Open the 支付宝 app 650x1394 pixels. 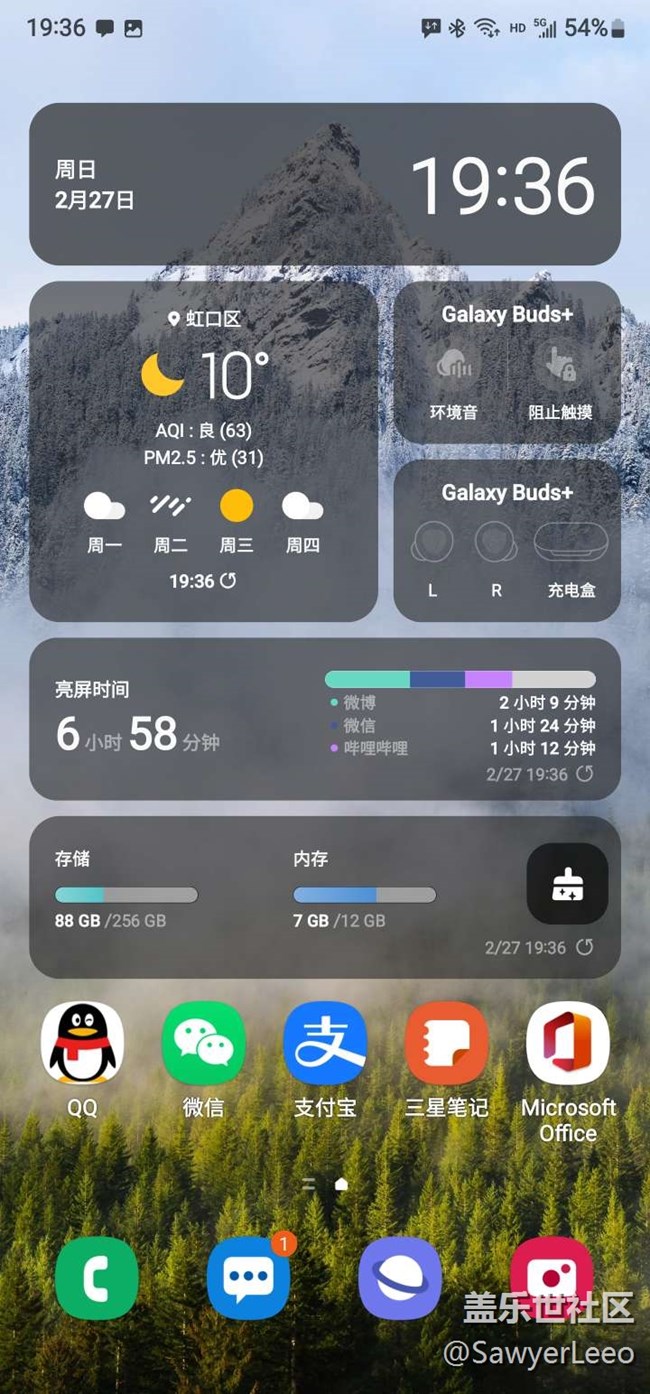pos(324,1043)
